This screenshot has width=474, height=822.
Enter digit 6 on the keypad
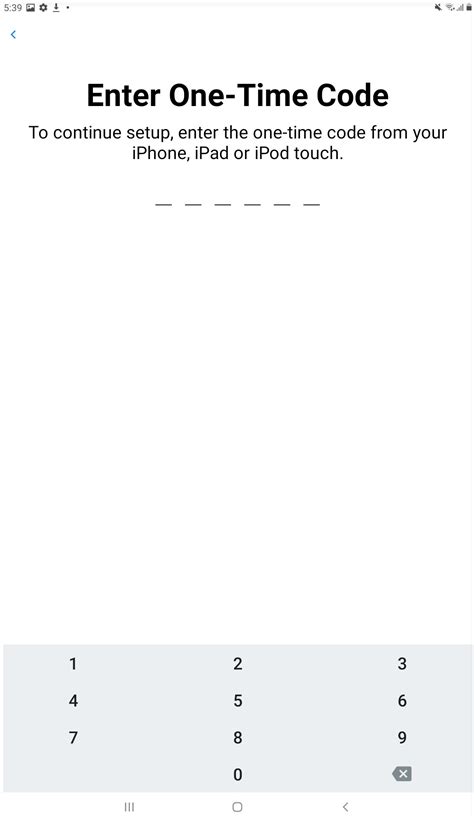[402, 700]
